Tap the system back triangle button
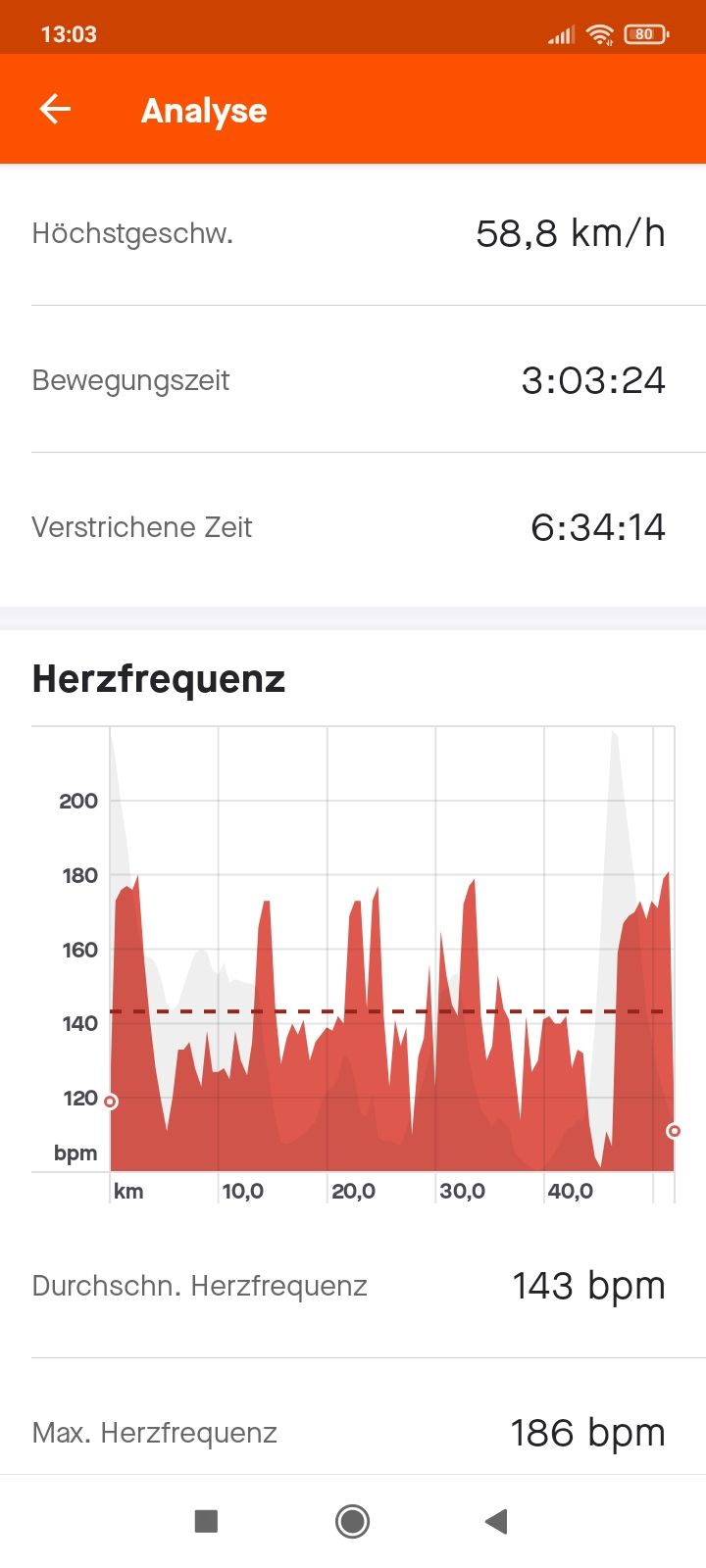The width and height of the screenshot is (706, 1568). (x=496, y=1521)
